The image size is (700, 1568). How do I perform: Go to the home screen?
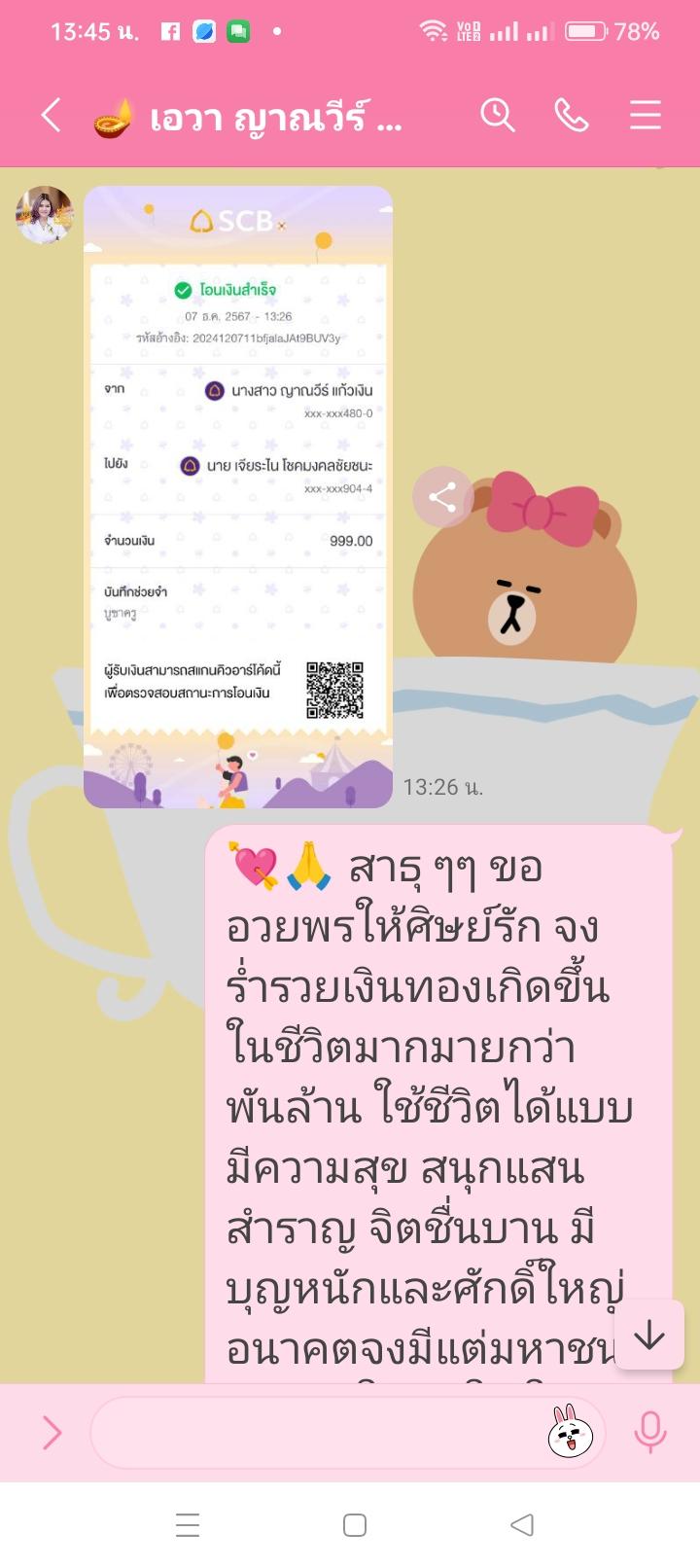tap(355, 1524)
